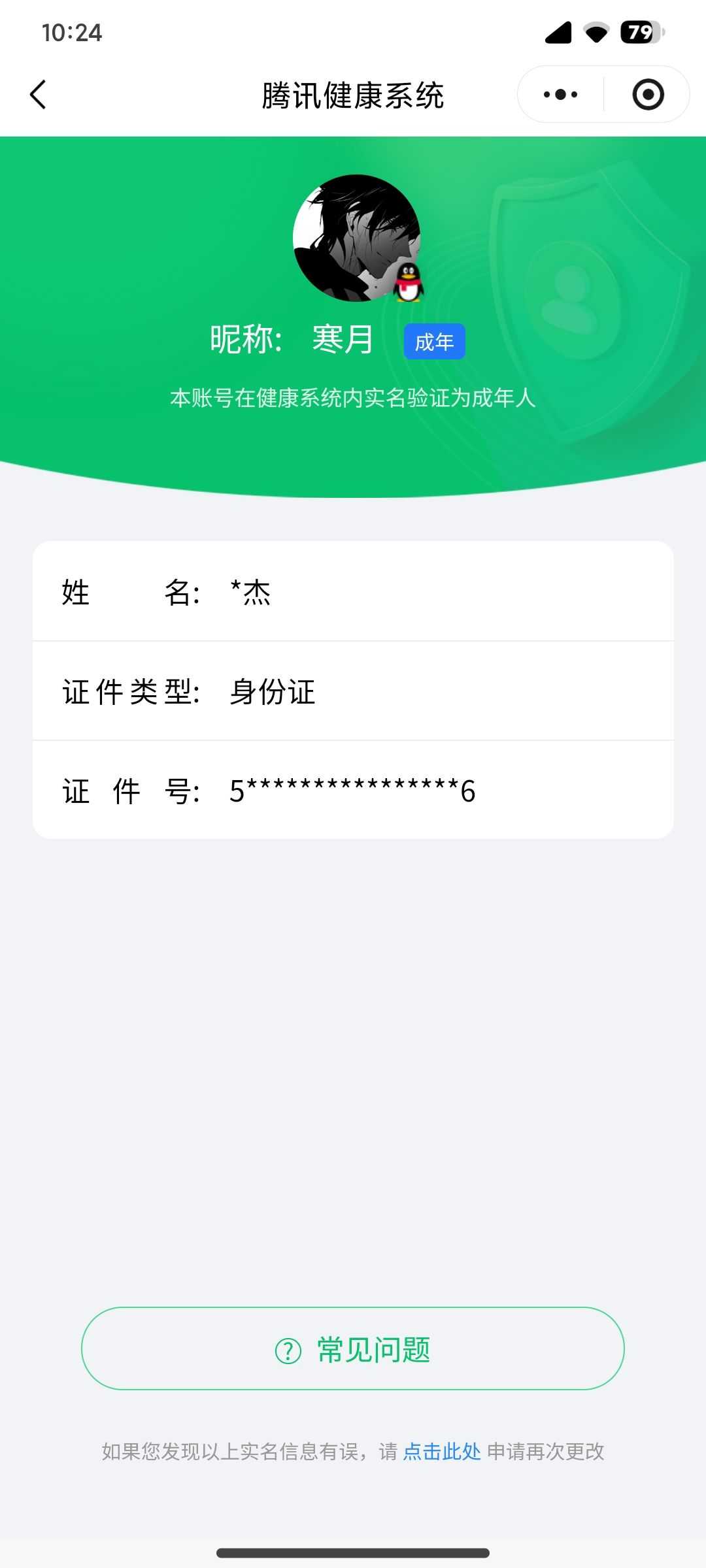Tap the 姓名 name row
The height and width of the screenshot is (1568, 706).
click(x=353, y=593)
